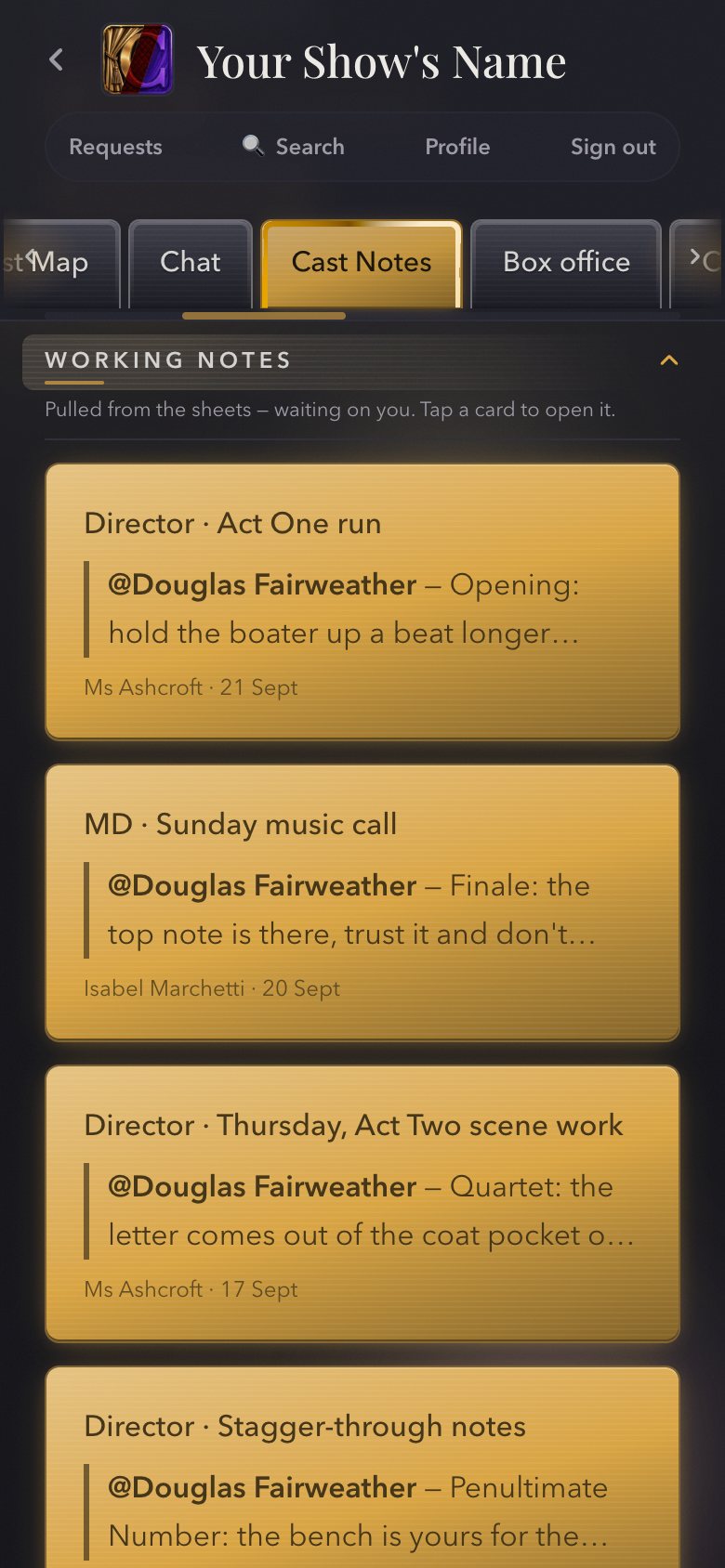This screenshot has height=1568, width=725.
Task: Go back with the top-left arrow
Action: click(x=57, y=60)
